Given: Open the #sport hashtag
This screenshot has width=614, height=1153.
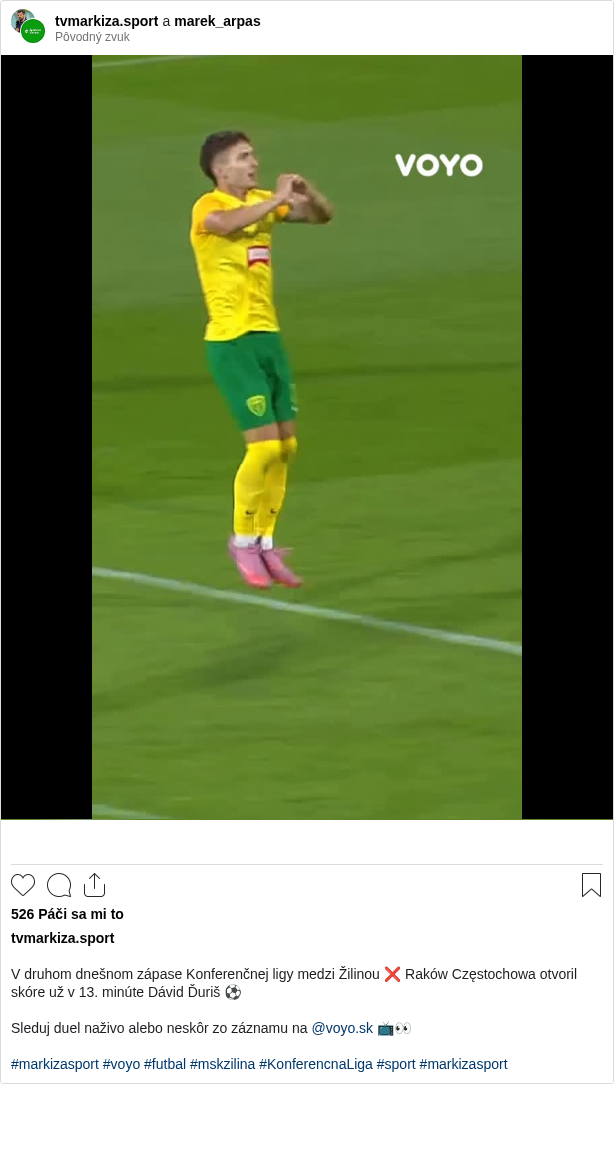Looking at the screenshot, I should [396, 1064].
